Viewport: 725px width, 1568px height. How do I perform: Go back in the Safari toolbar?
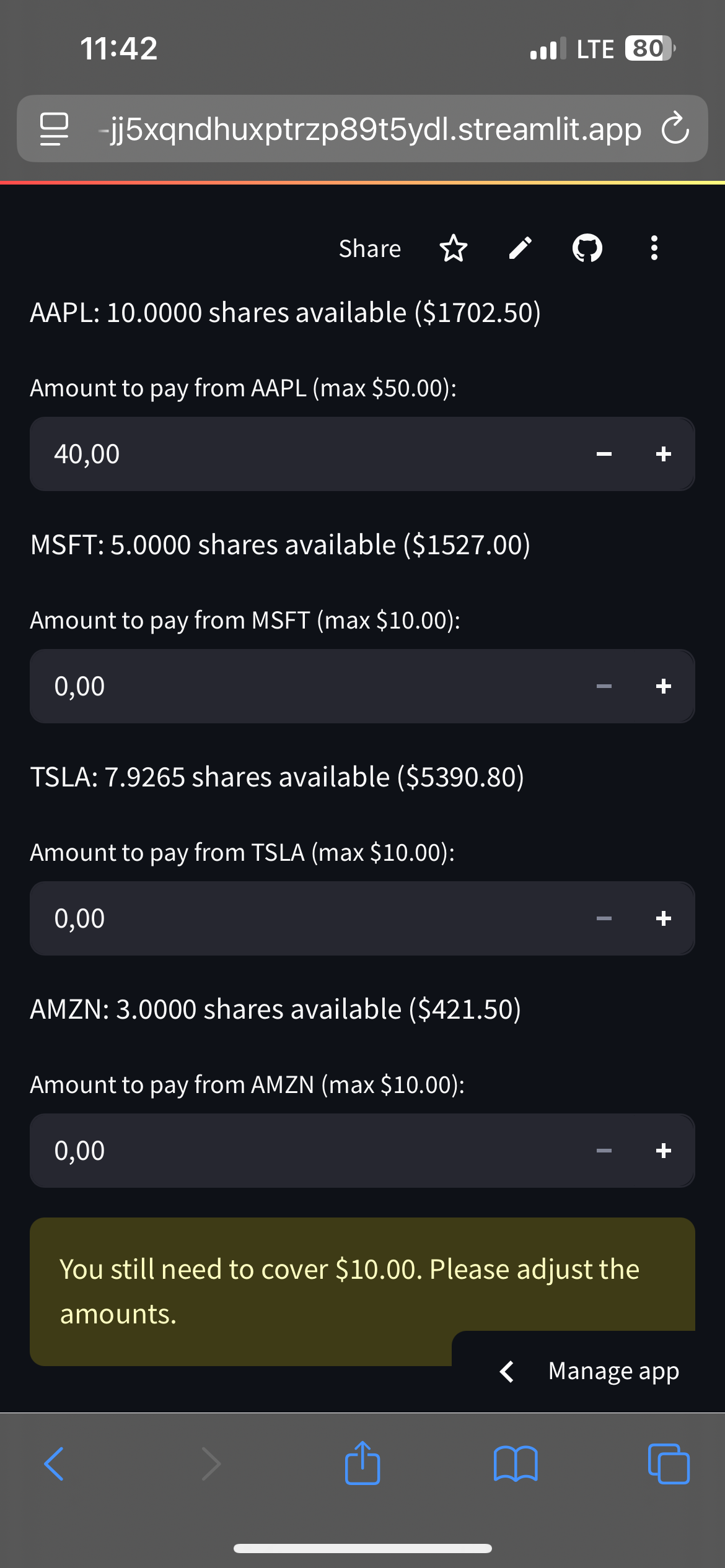(55, 1464)
